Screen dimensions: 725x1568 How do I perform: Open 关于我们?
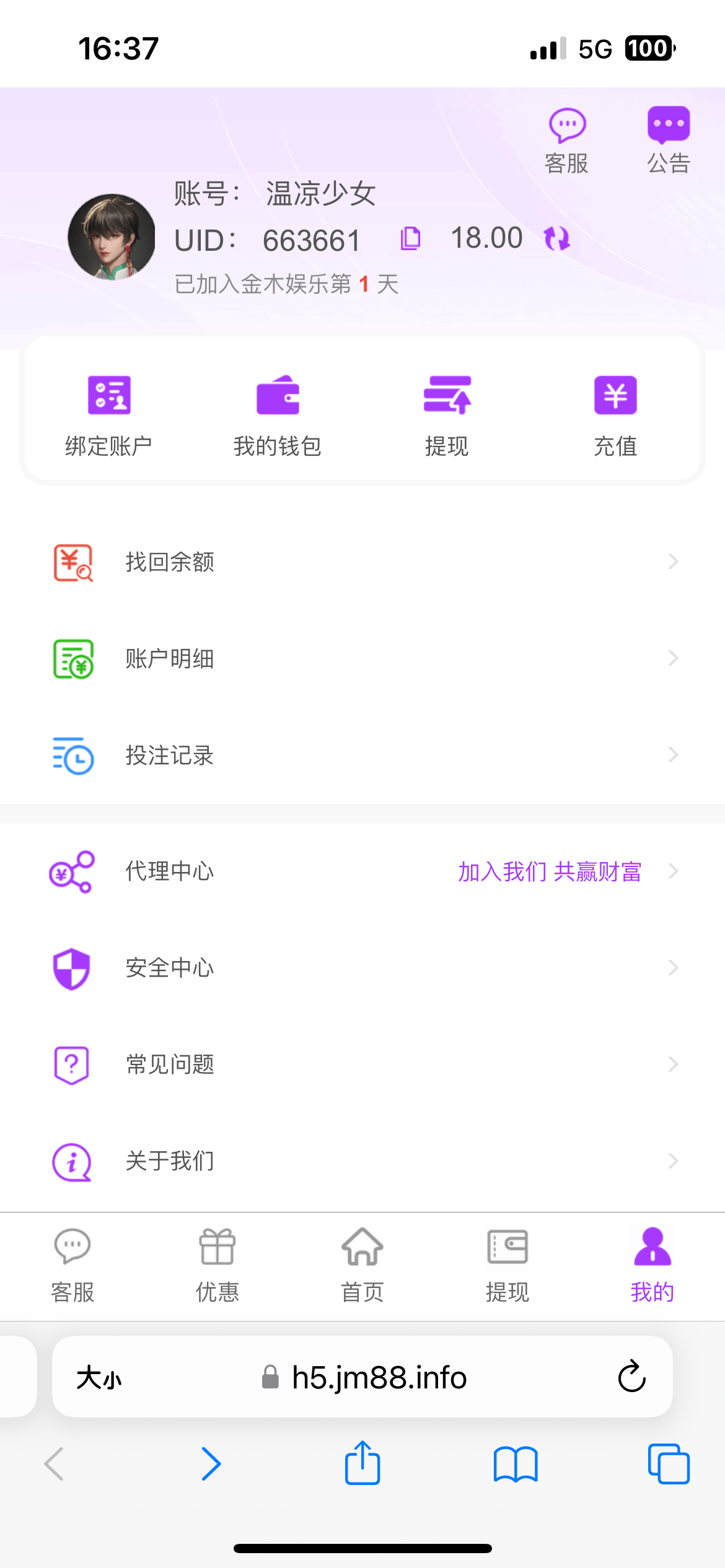362,1161
